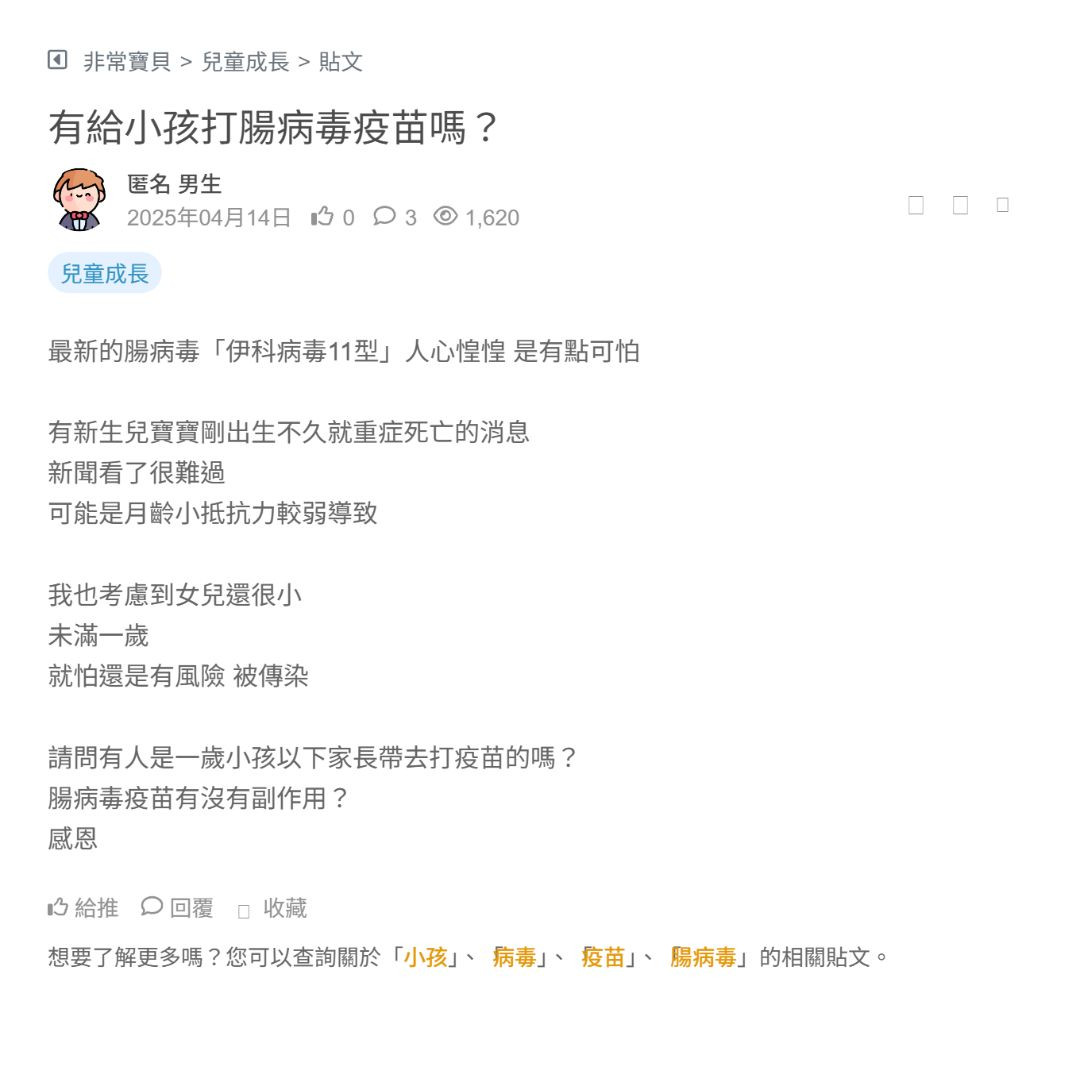
Task: Open related posts for 病毒
Action: (514, 957)
